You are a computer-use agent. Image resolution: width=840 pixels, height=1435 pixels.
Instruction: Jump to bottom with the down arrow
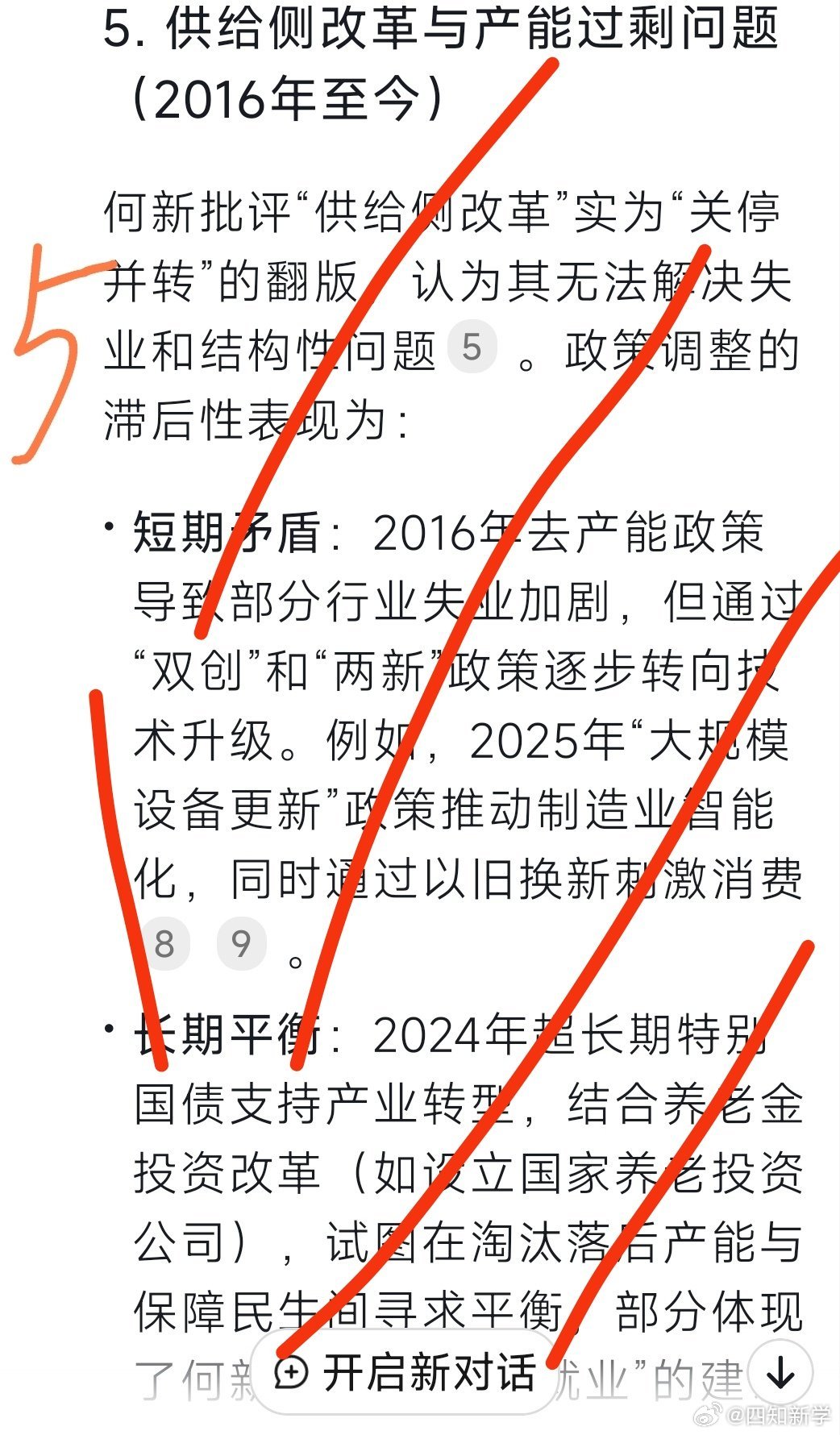point(780,1372)
